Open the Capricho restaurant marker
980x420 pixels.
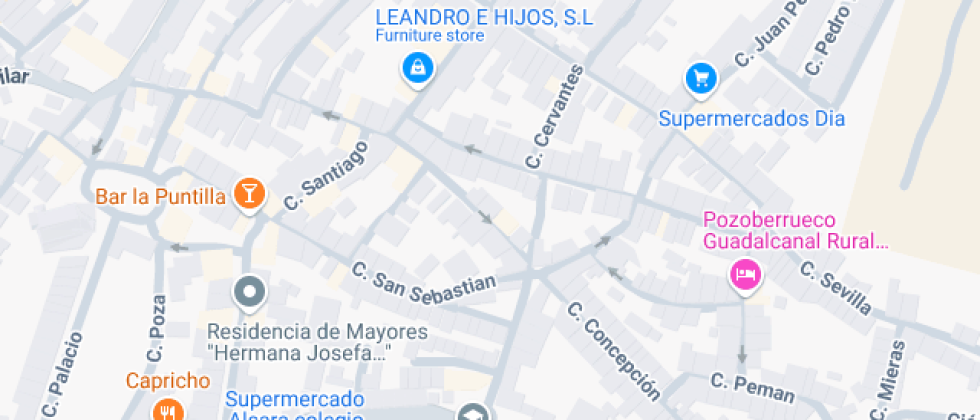coord(166,409)
